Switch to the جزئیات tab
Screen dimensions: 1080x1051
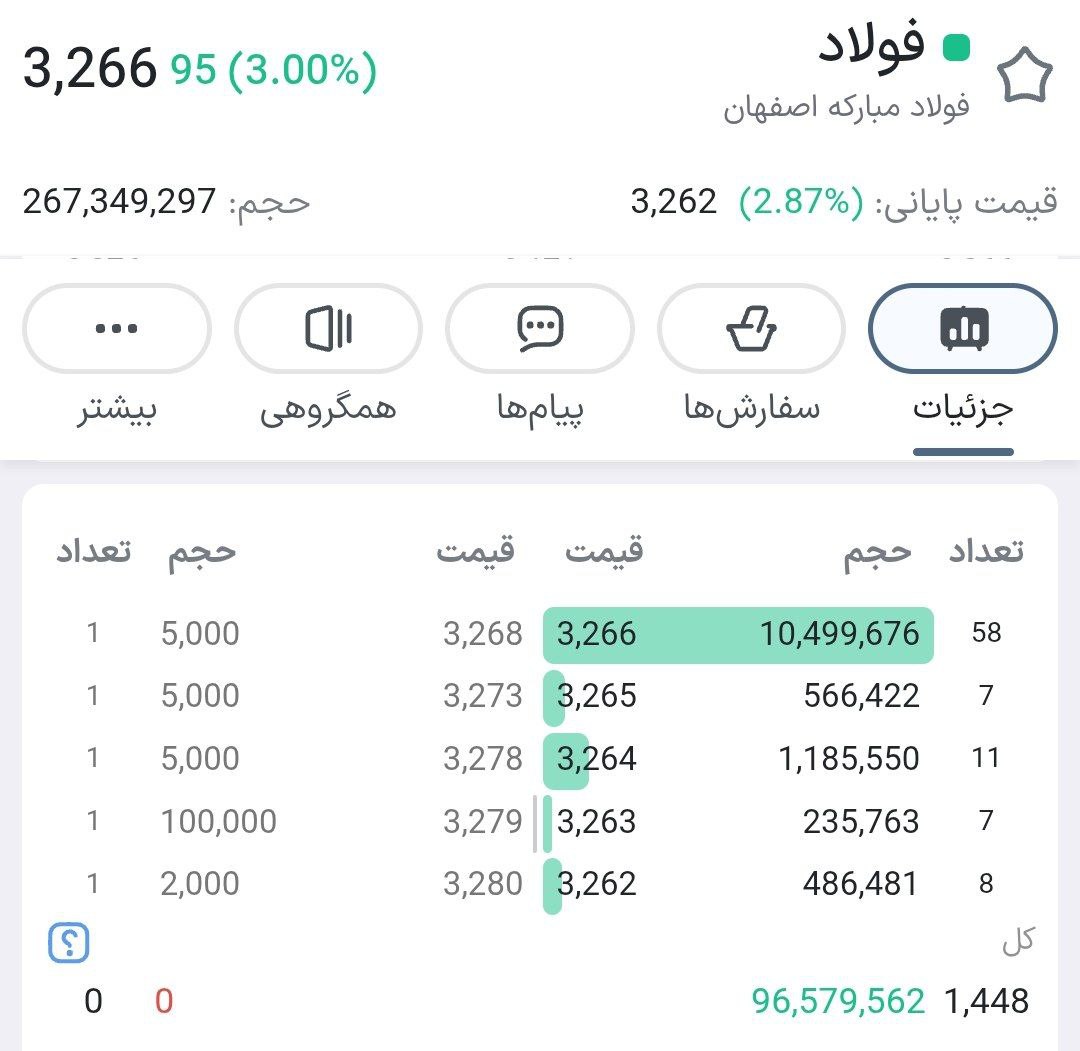click(x=963, y=329)
